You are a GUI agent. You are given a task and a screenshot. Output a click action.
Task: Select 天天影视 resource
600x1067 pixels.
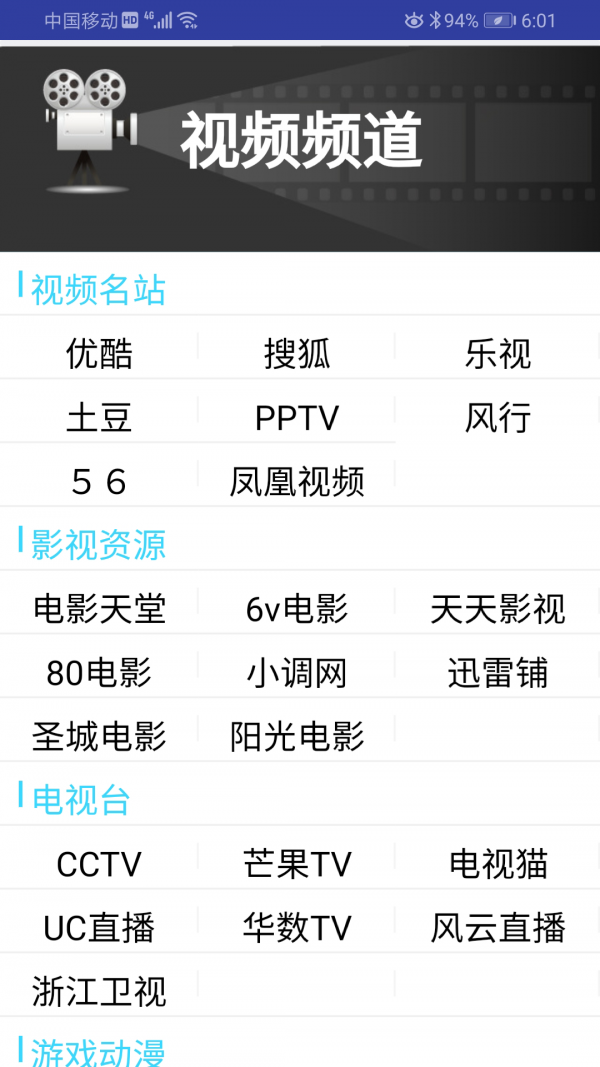click(x=498, y=609)
